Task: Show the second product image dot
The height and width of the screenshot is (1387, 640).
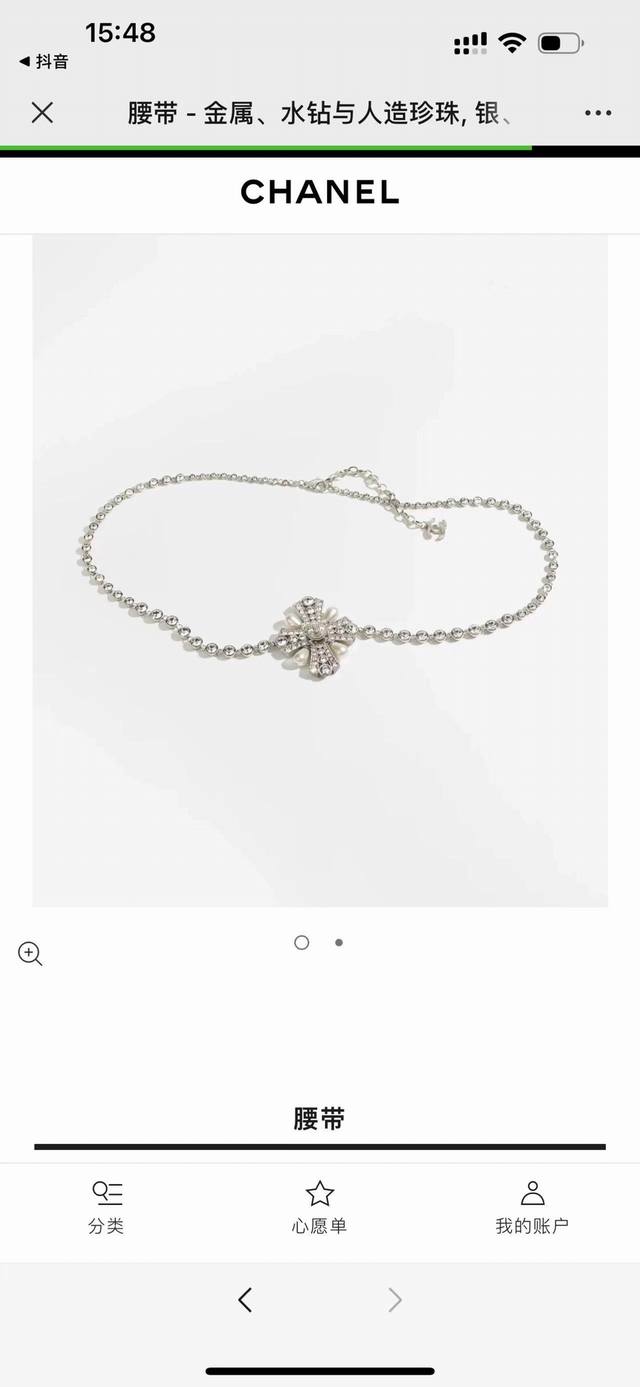Action: click(339, 942)
